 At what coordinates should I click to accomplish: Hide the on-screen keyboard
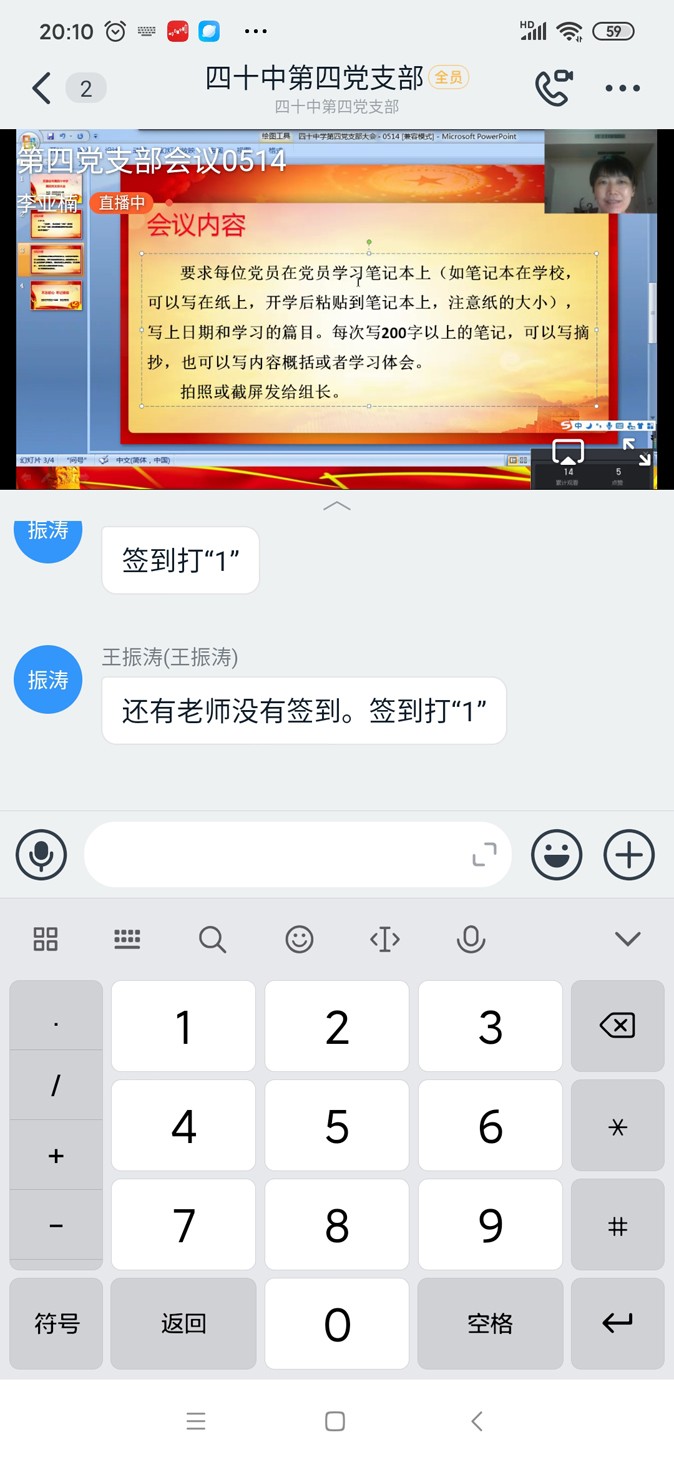627,938
